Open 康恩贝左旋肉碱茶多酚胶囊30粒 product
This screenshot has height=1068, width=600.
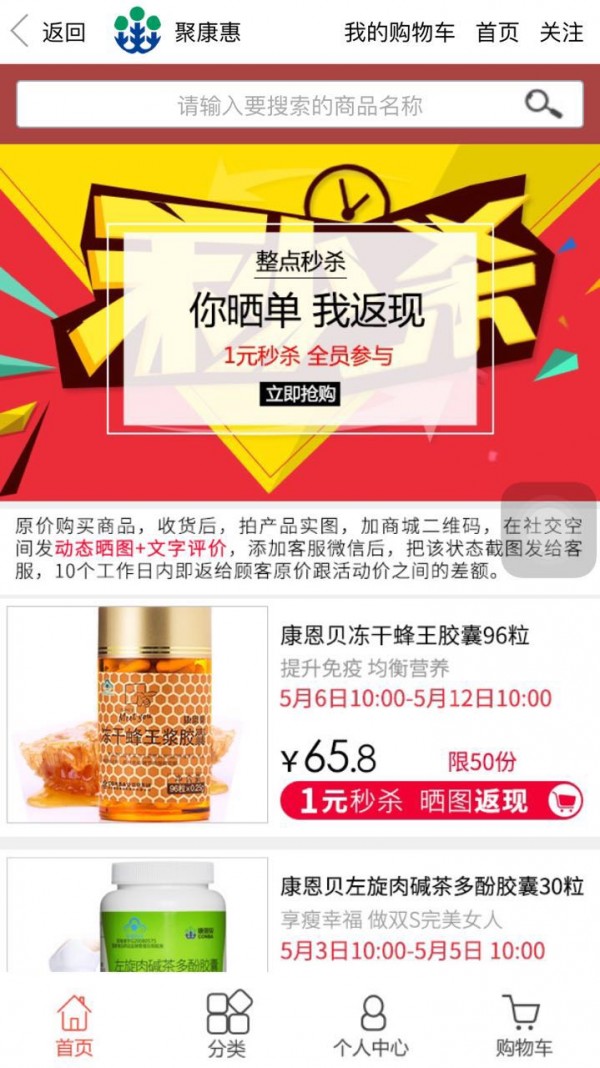pyautogui.click(x=432, y=887)
